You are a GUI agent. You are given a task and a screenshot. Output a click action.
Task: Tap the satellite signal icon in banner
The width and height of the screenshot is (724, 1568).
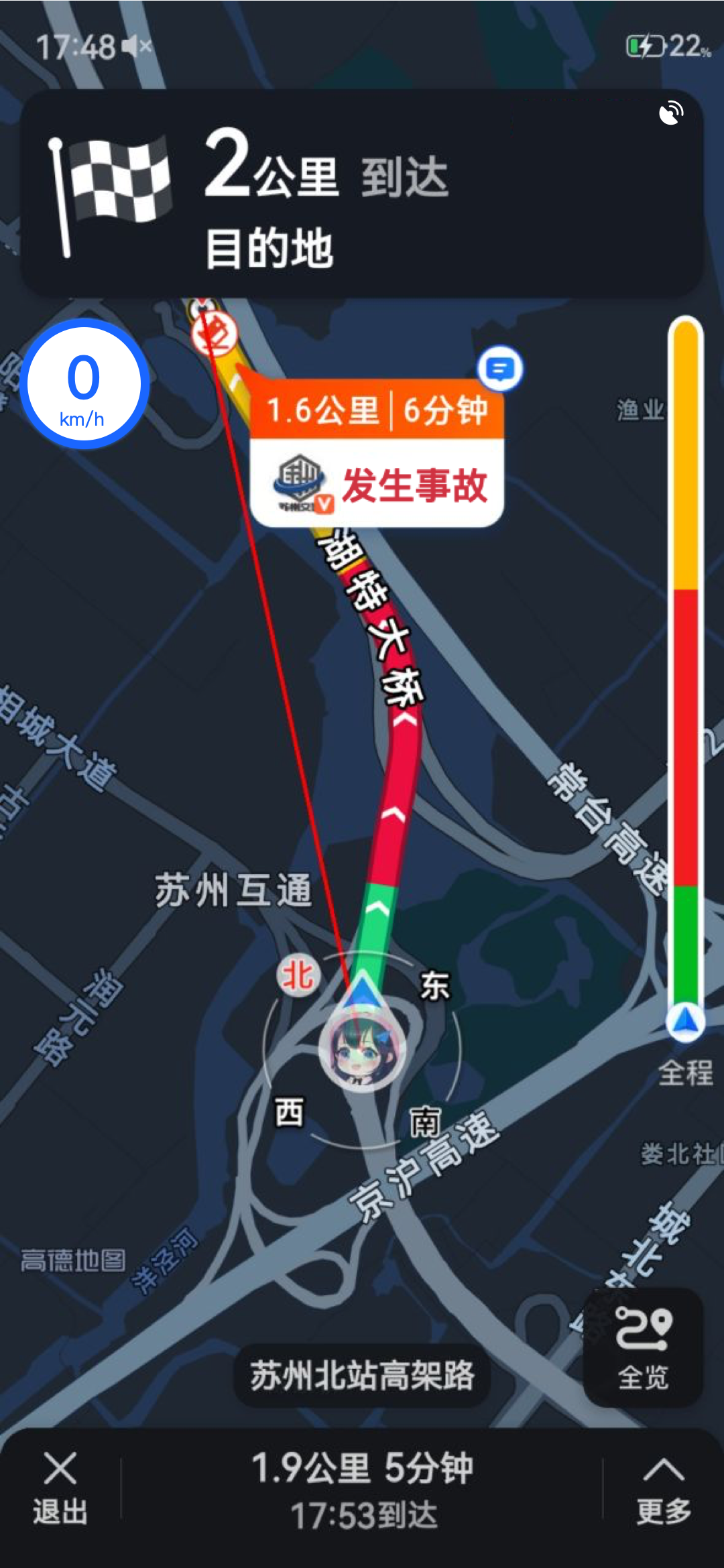671,113
